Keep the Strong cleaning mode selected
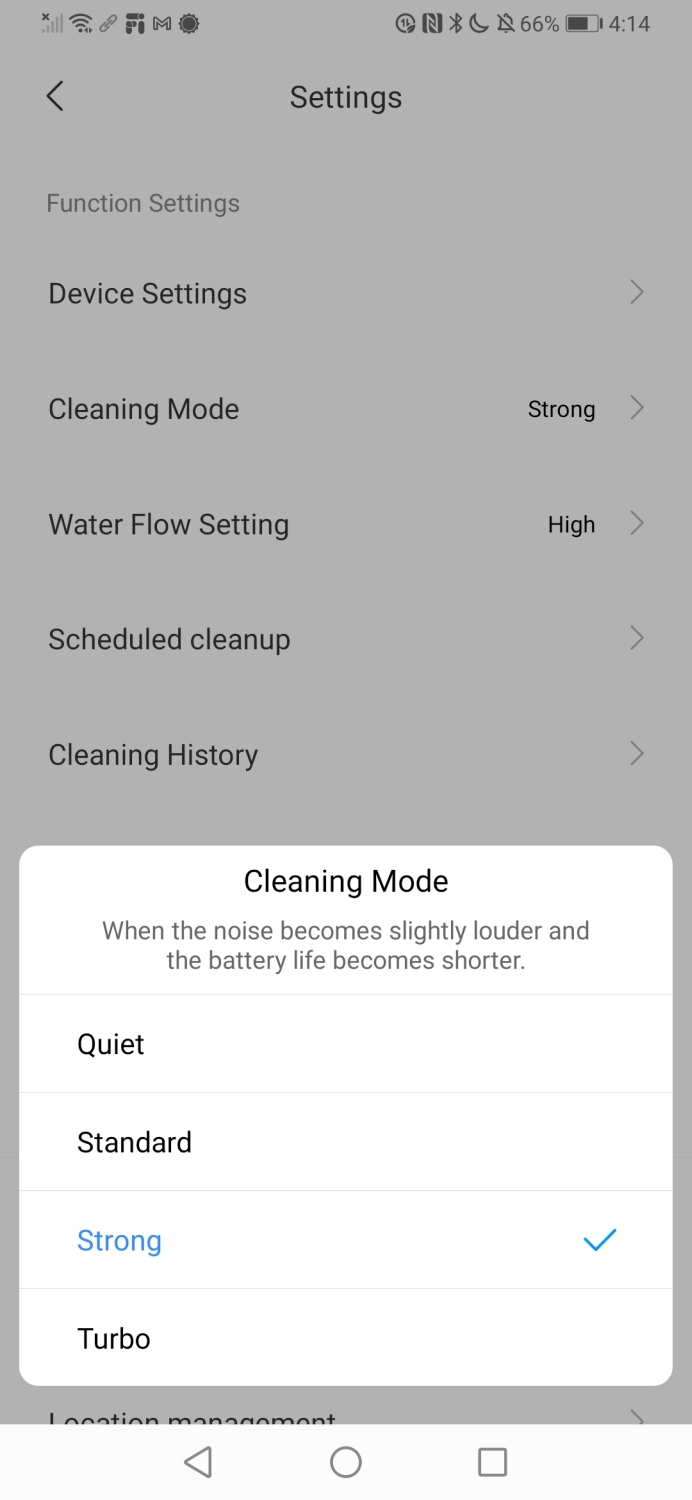Screen dimensions: 692x1500 [x=346, y=1240]
